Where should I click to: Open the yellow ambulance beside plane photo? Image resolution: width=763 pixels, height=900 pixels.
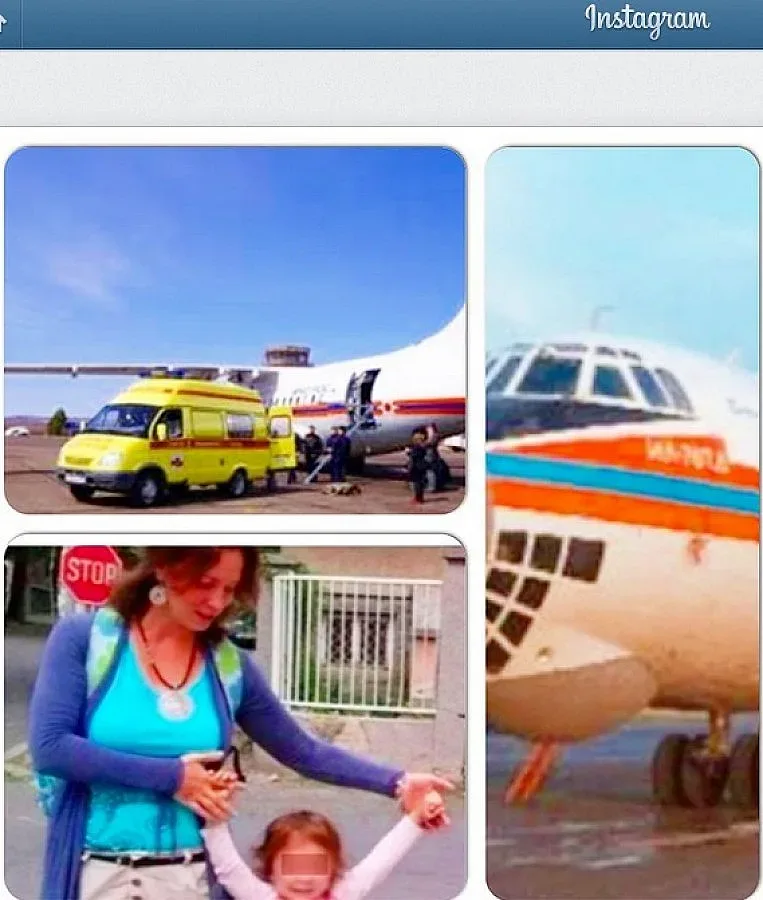(x=235, y=330)
